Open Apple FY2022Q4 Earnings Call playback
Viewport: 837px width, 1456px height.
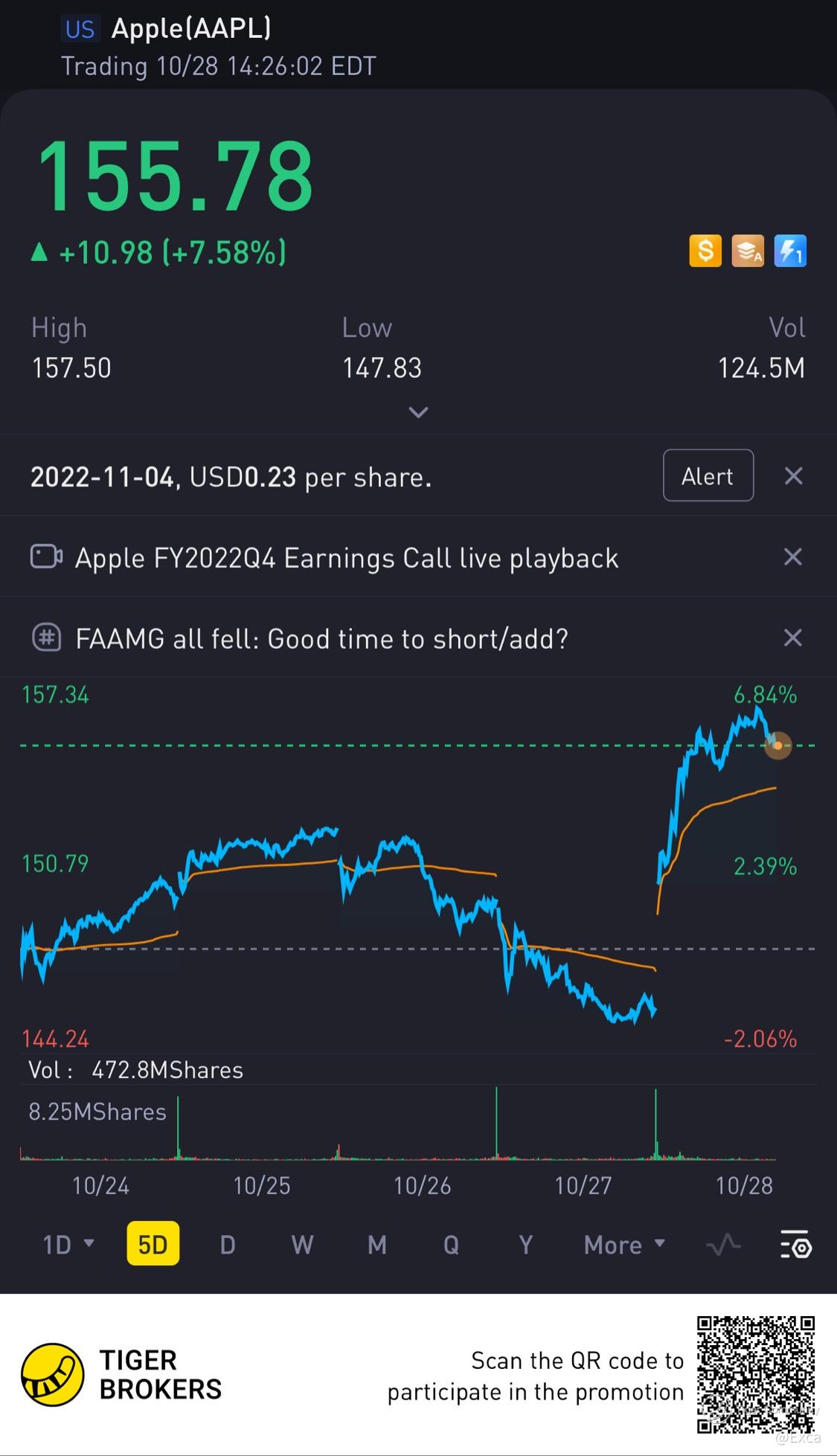(347, 557)
